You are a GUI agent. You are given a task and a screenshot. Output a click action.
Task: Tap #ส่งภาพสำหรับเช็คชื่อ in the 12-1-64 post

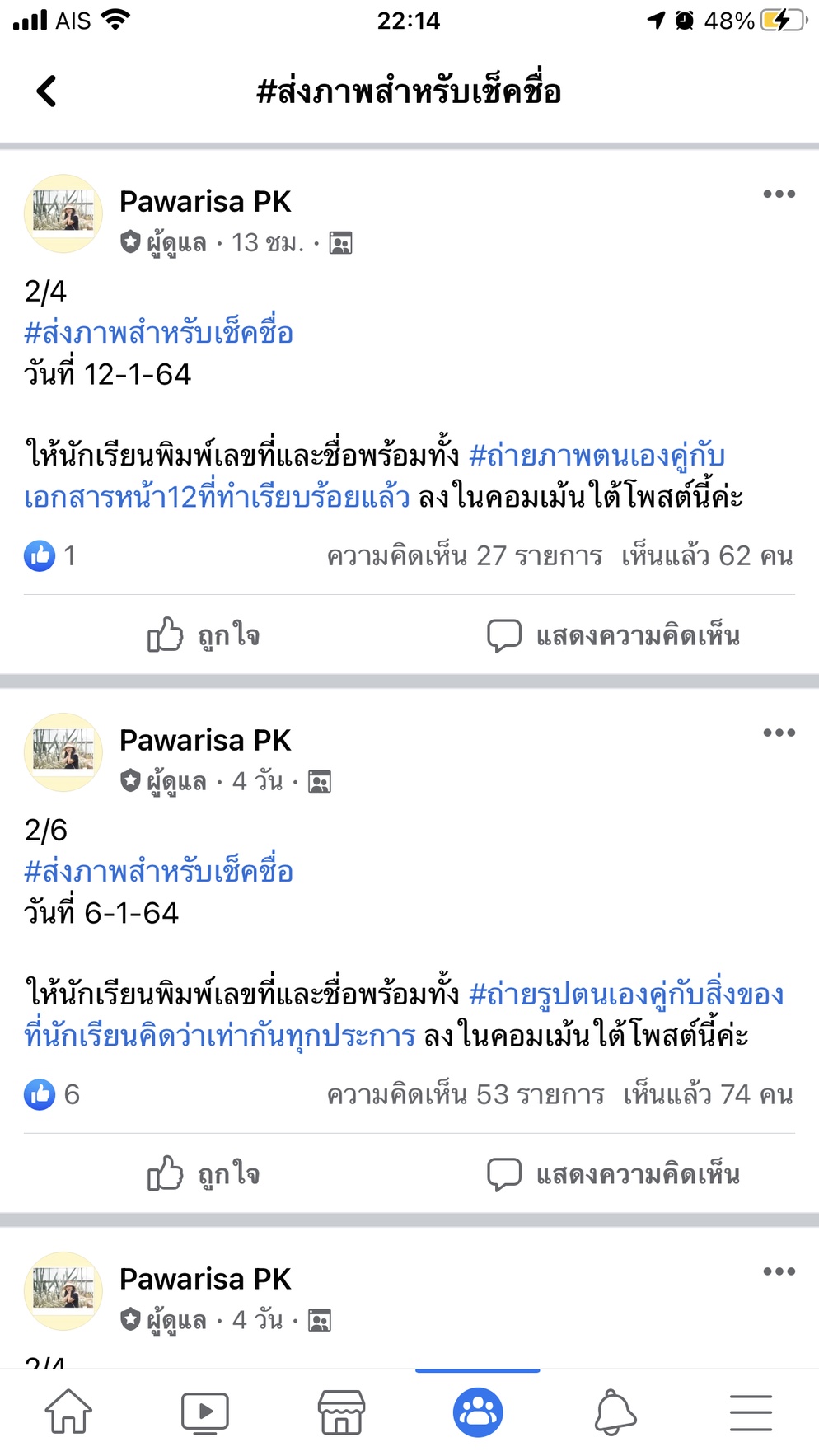tap(158, 333)
